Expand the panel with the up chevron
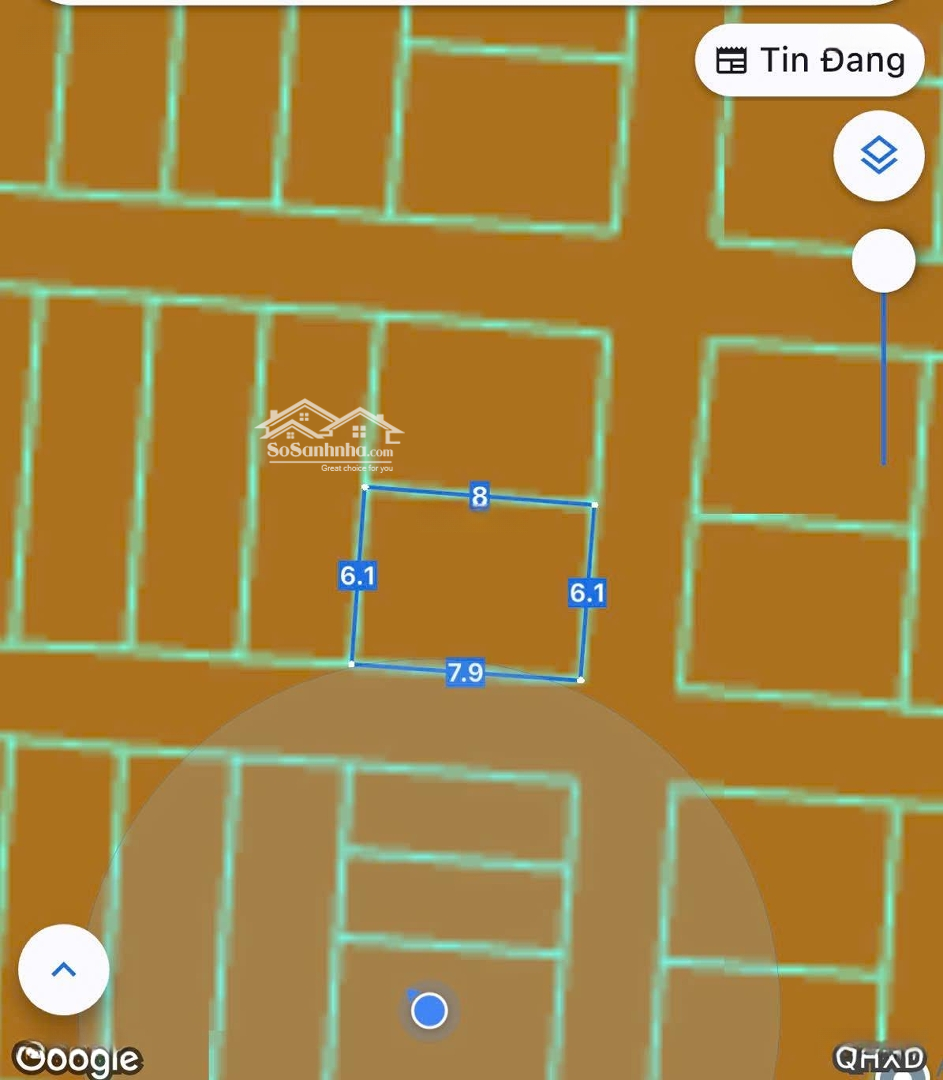Image resolution: width=943 pixels, height=1080 pixels. pyautogui.click(x=64, y=969)
